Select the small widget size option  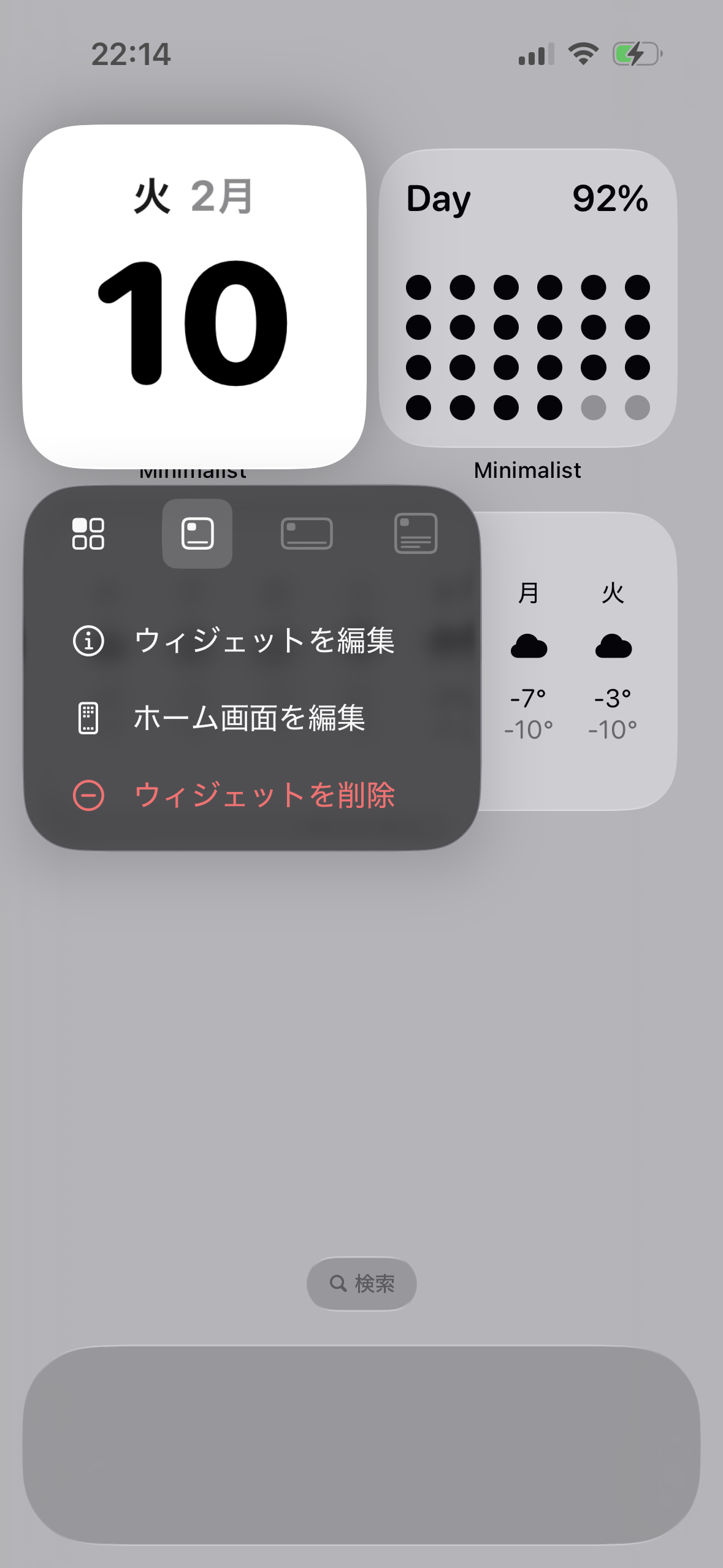pos(197,532)
